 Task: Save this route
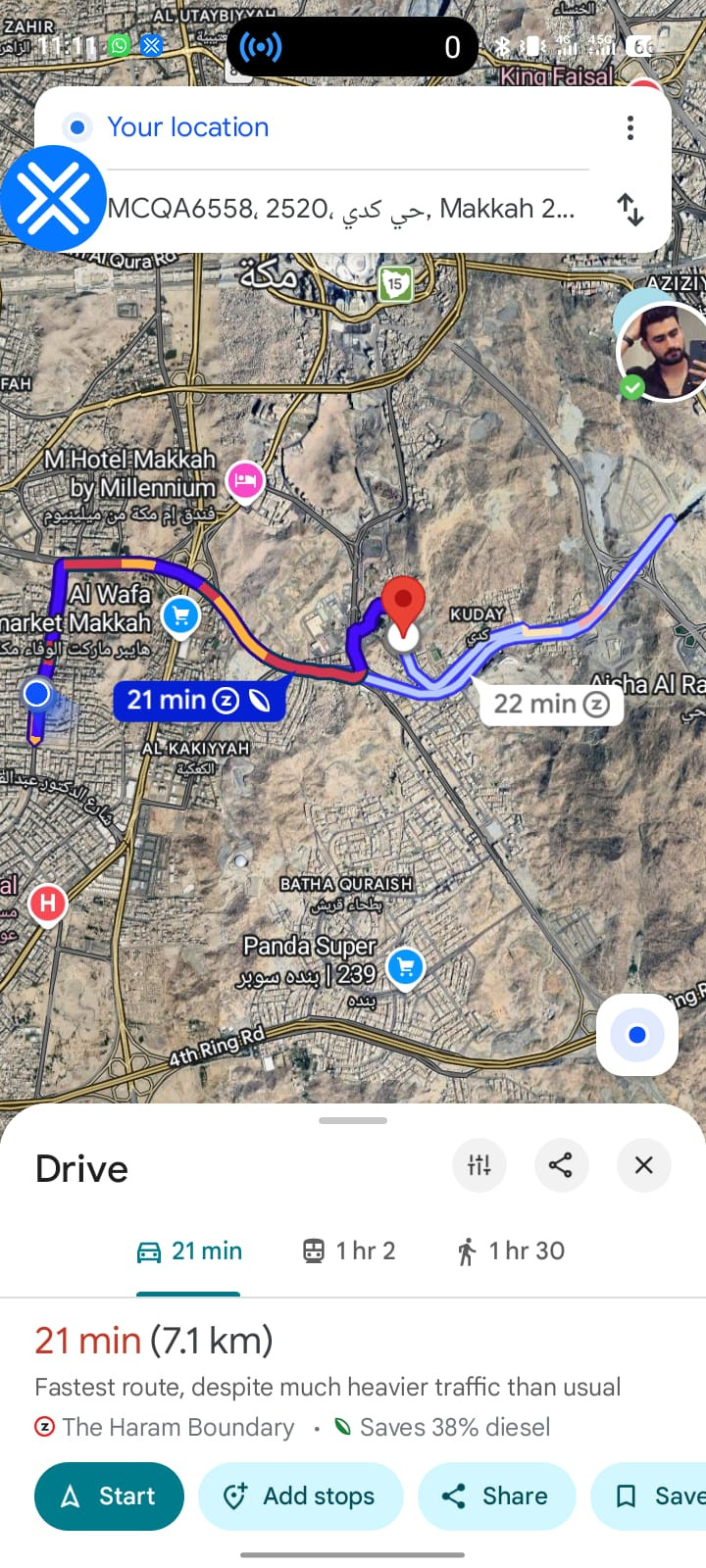pyautogui.click(x=659, y=1496)
